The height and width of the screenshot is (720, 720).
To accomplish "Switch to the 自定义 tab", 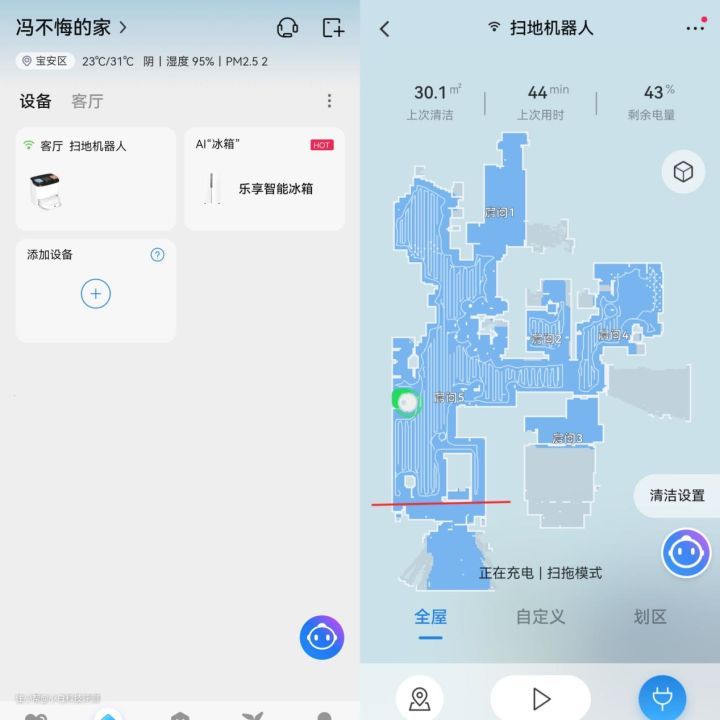I will click(x=540, y=617).
